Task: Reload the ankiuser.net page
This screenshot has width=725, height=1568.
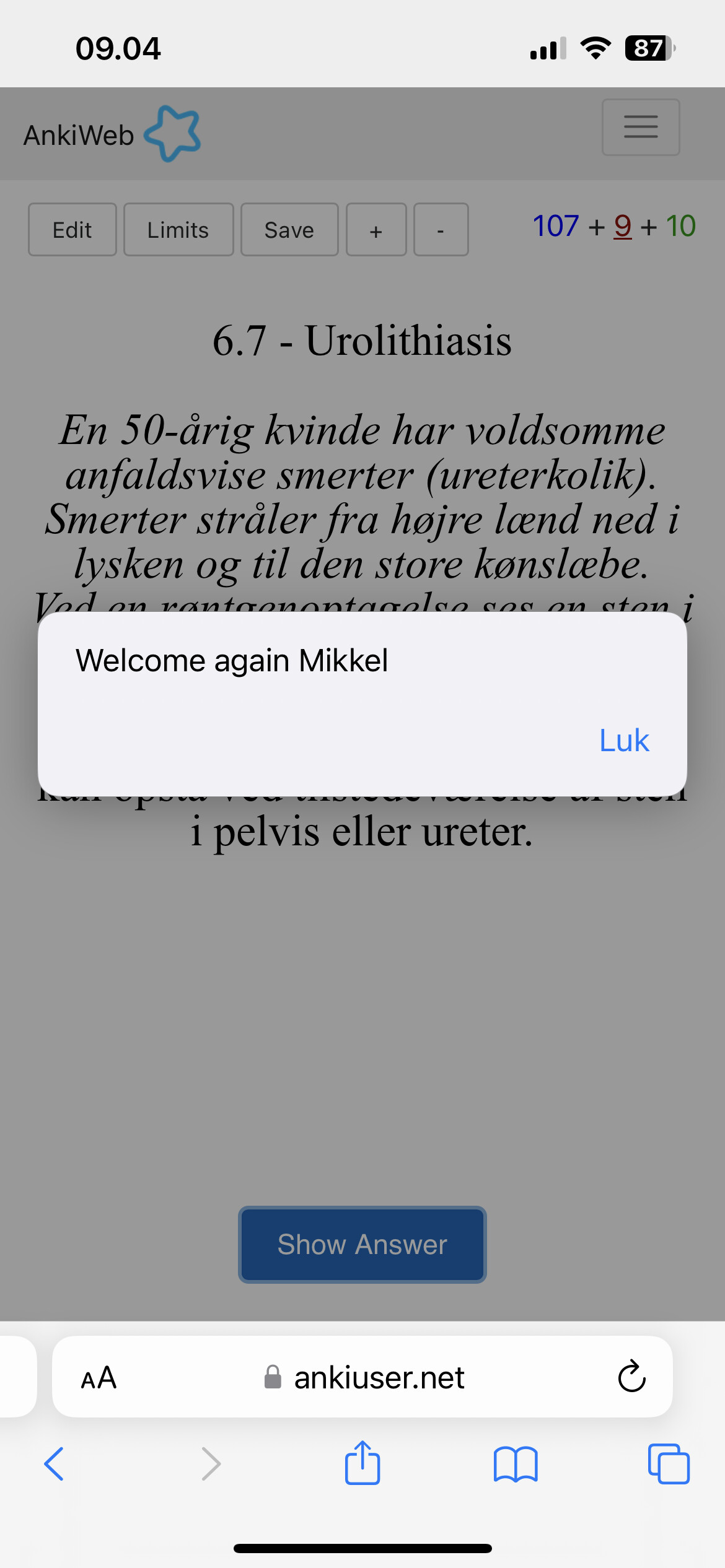Action: coord(631,1377)
